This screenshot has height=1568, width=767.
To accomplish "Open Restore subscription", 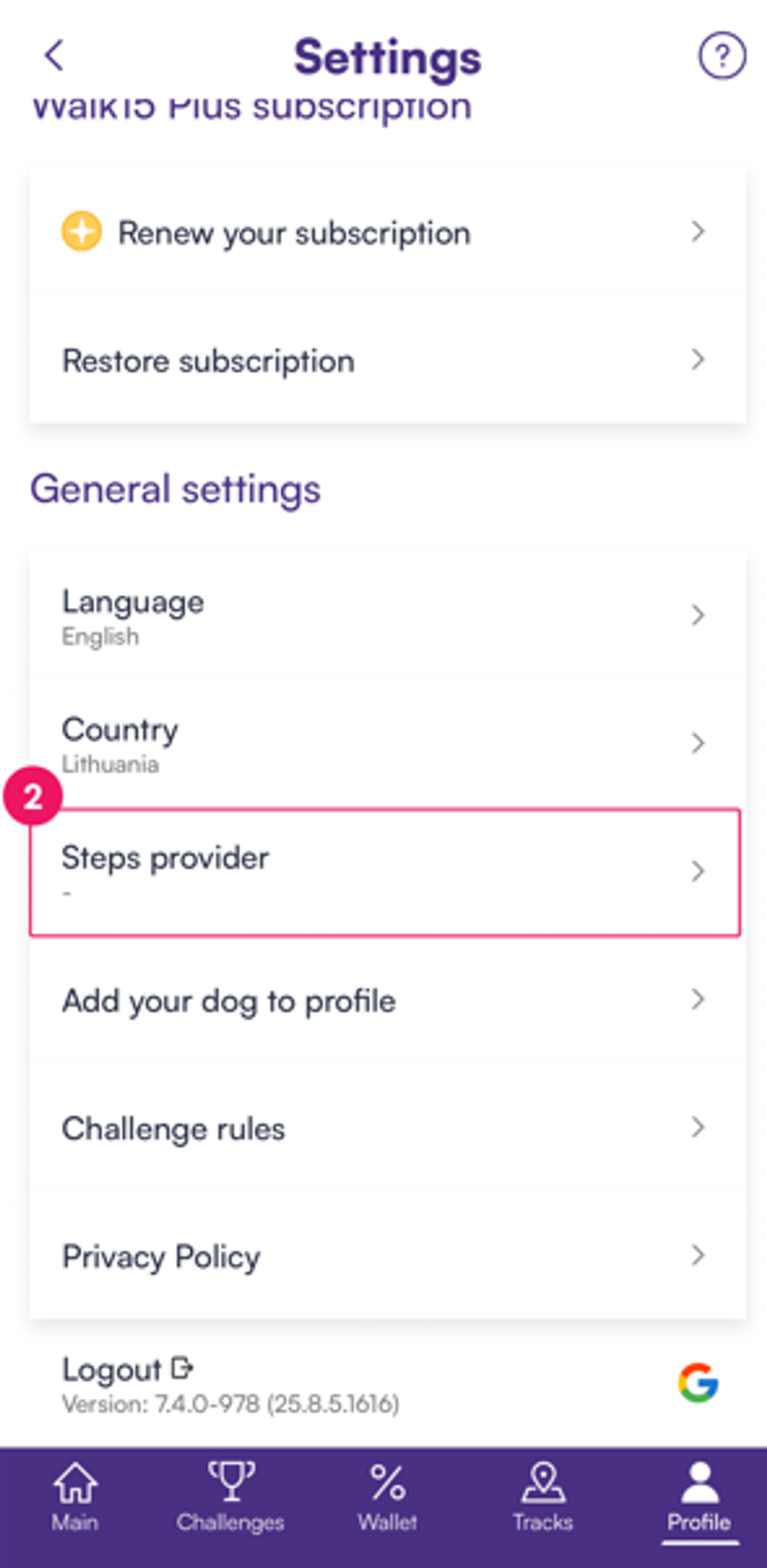I will tap(387, 360).
